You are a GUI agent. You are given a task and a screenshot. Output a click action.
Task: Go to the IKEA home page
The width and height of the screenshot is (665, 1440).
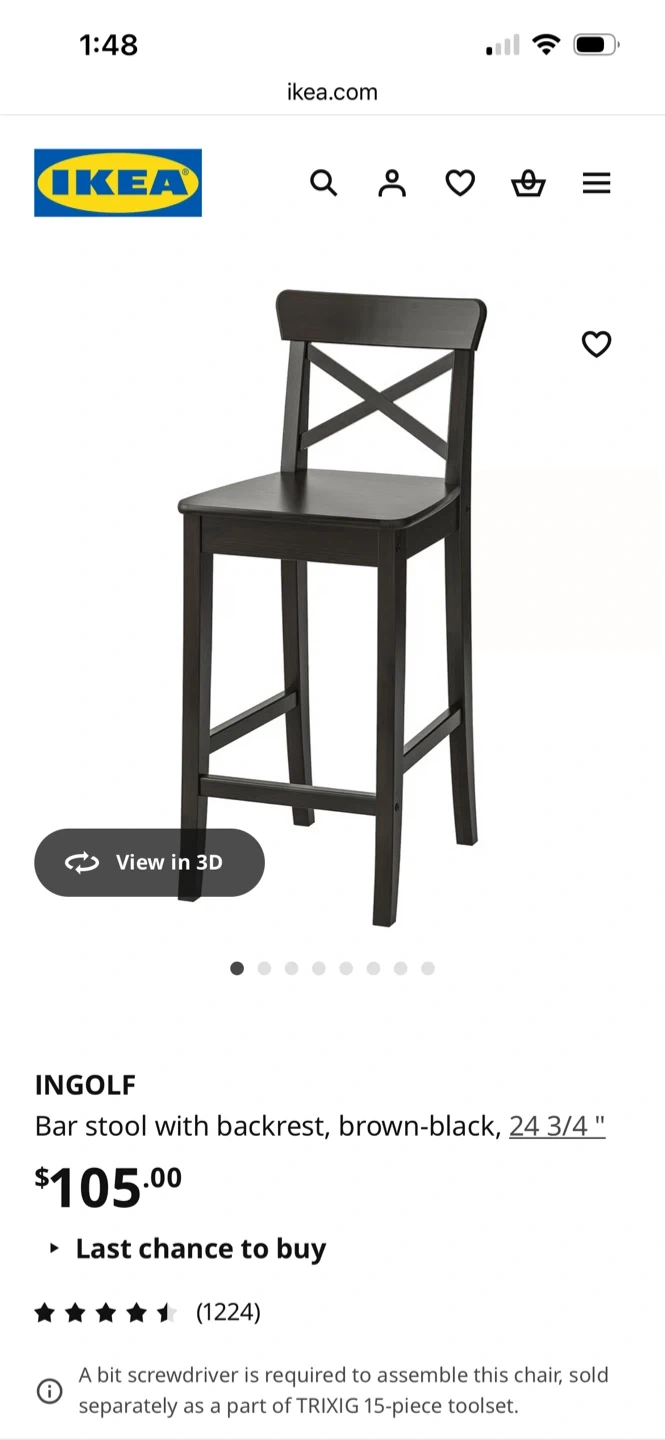coord(118,183)
